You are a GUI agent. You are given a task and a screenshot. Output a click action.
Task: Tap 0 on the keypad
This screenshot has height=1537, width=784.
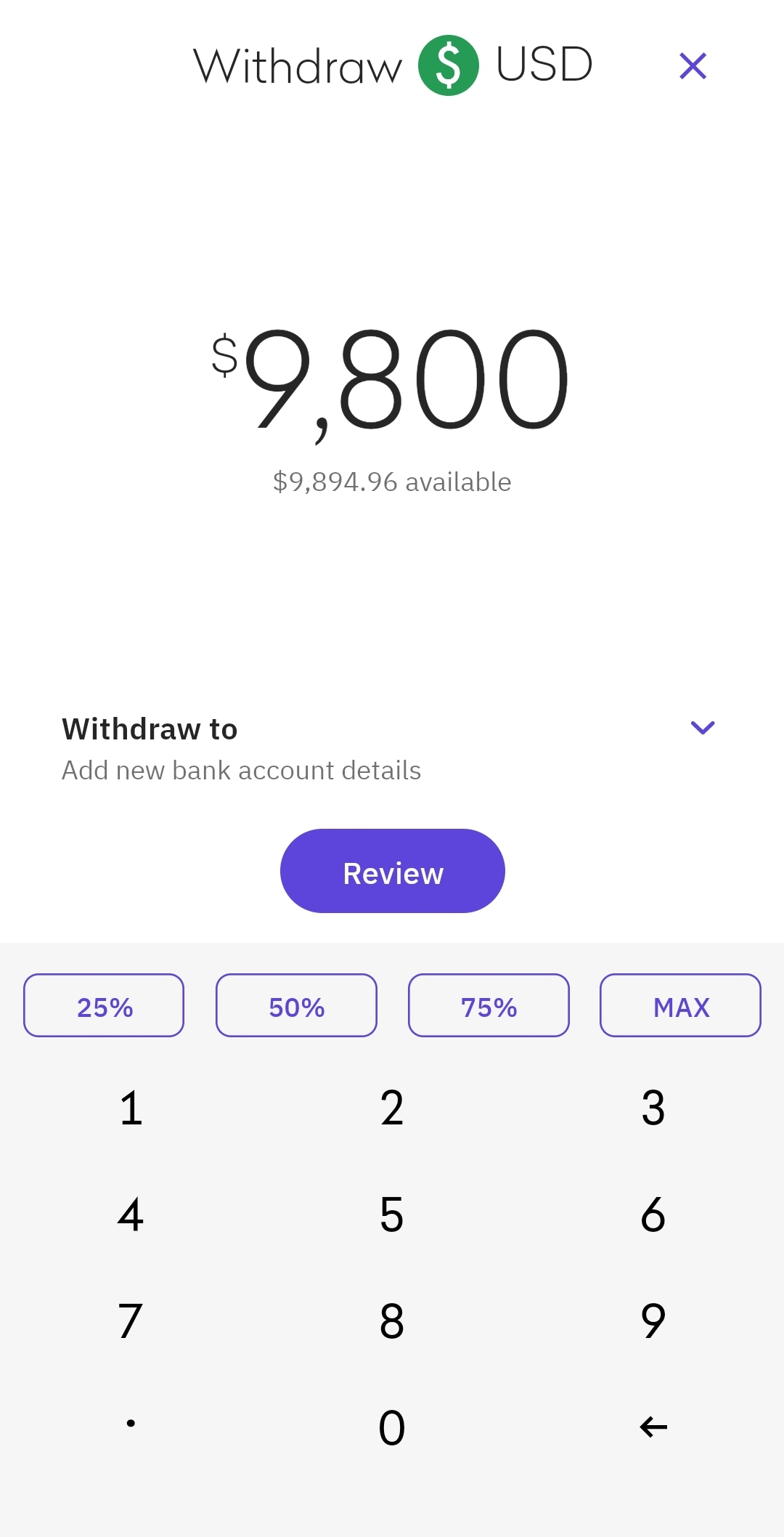[x=392, y=1427]
